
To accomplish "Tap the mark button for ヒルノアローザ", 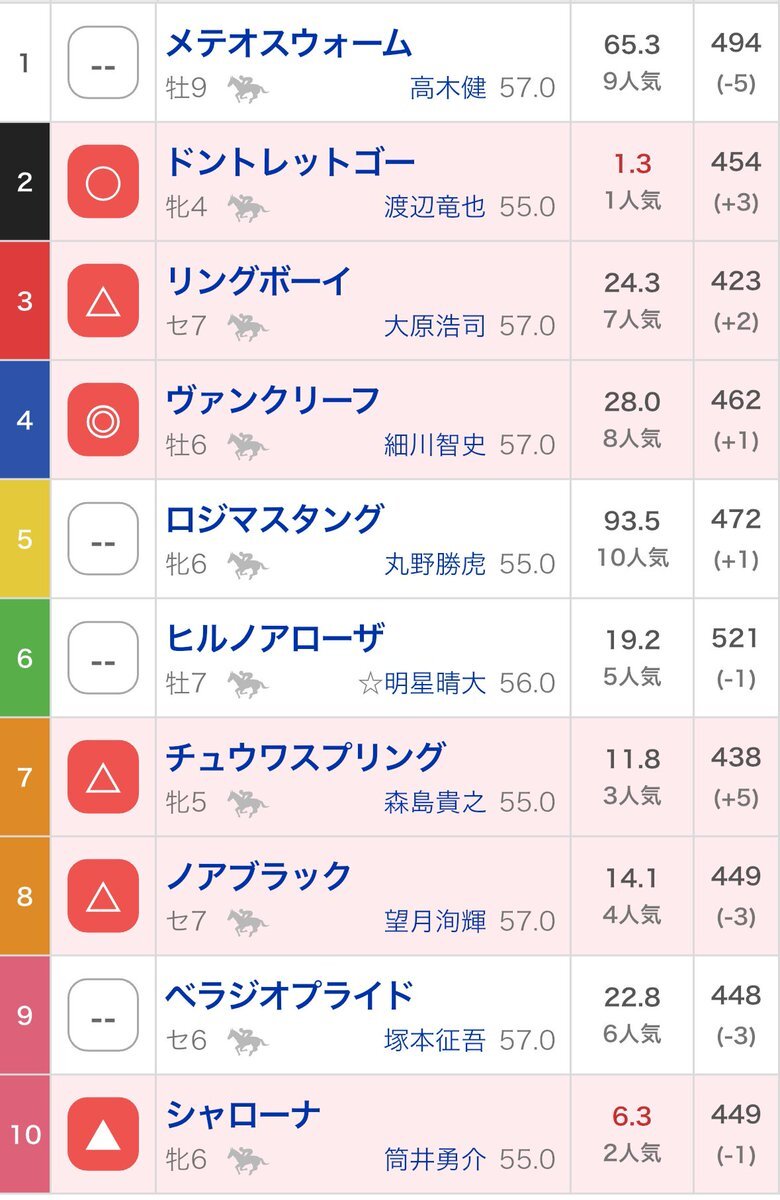I will tap(103, 658).
